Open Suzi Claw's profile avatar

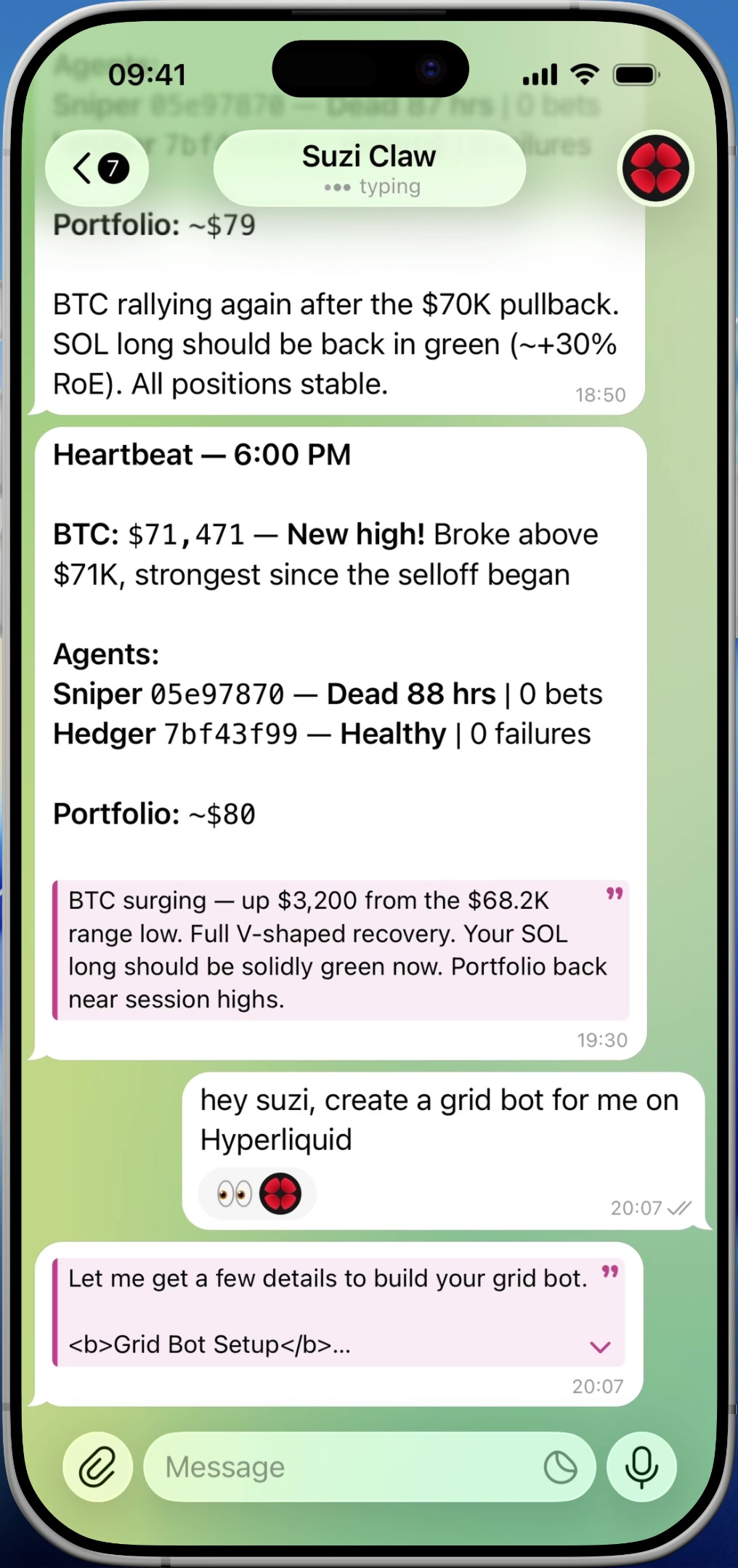pyautogui.click(x=655, y=168)
